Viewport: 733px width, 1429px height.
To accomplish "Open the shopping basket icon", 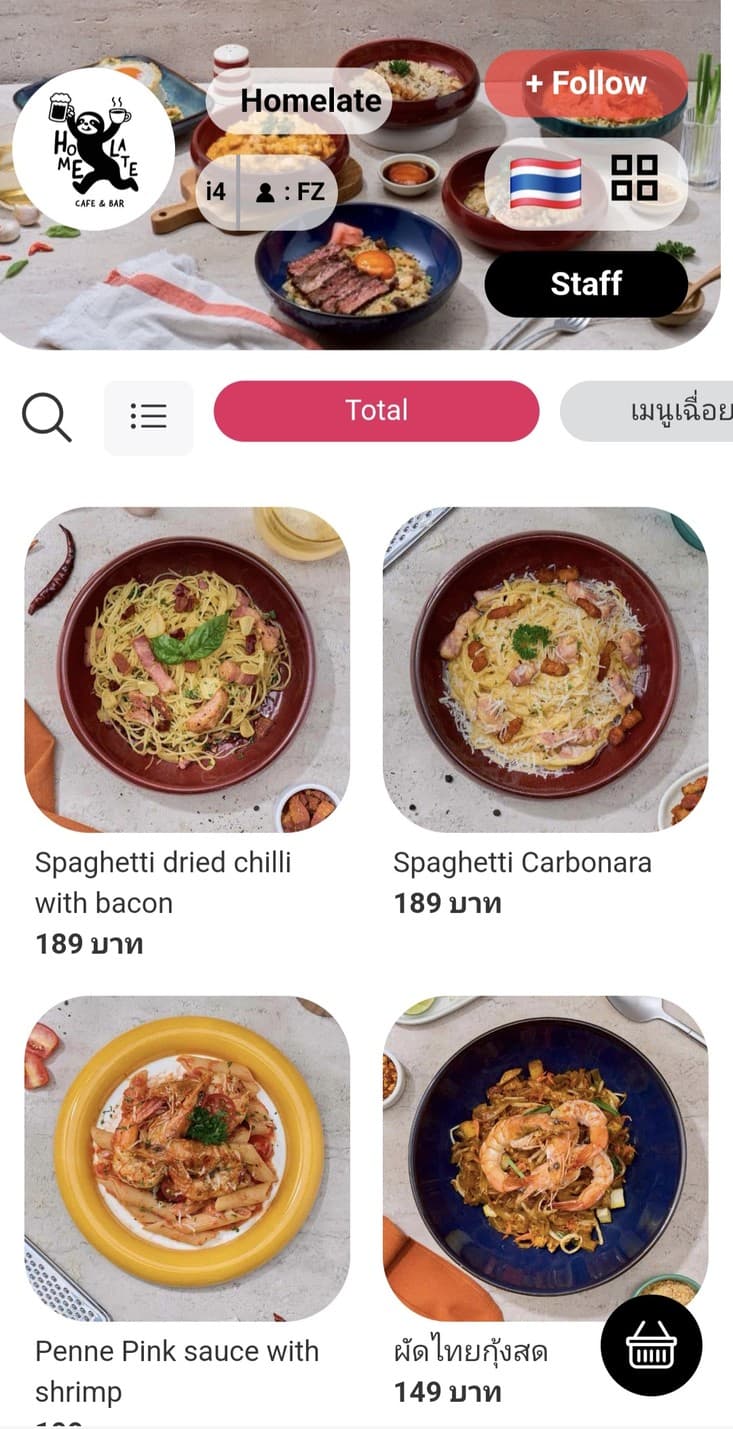I will [x=650, y=1346].
